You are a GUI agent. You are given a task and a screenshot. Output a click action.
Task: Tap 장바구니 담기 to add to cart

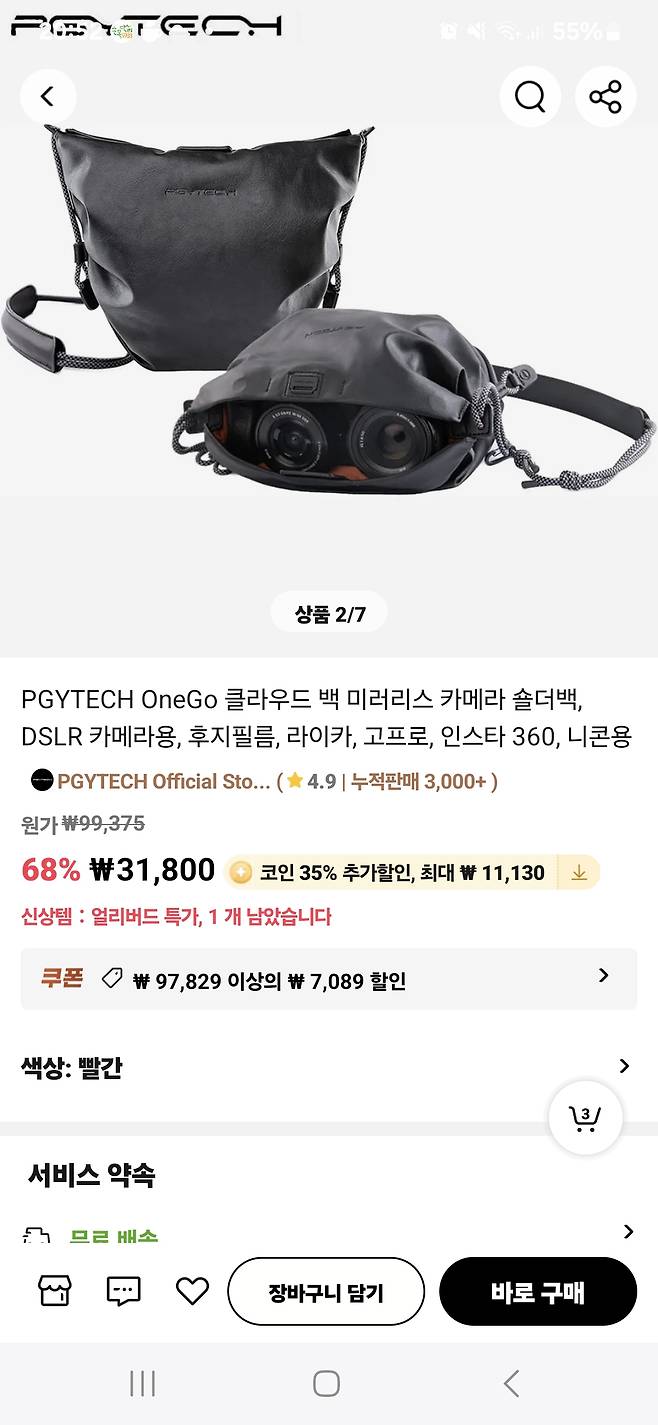click(326, 1291)
